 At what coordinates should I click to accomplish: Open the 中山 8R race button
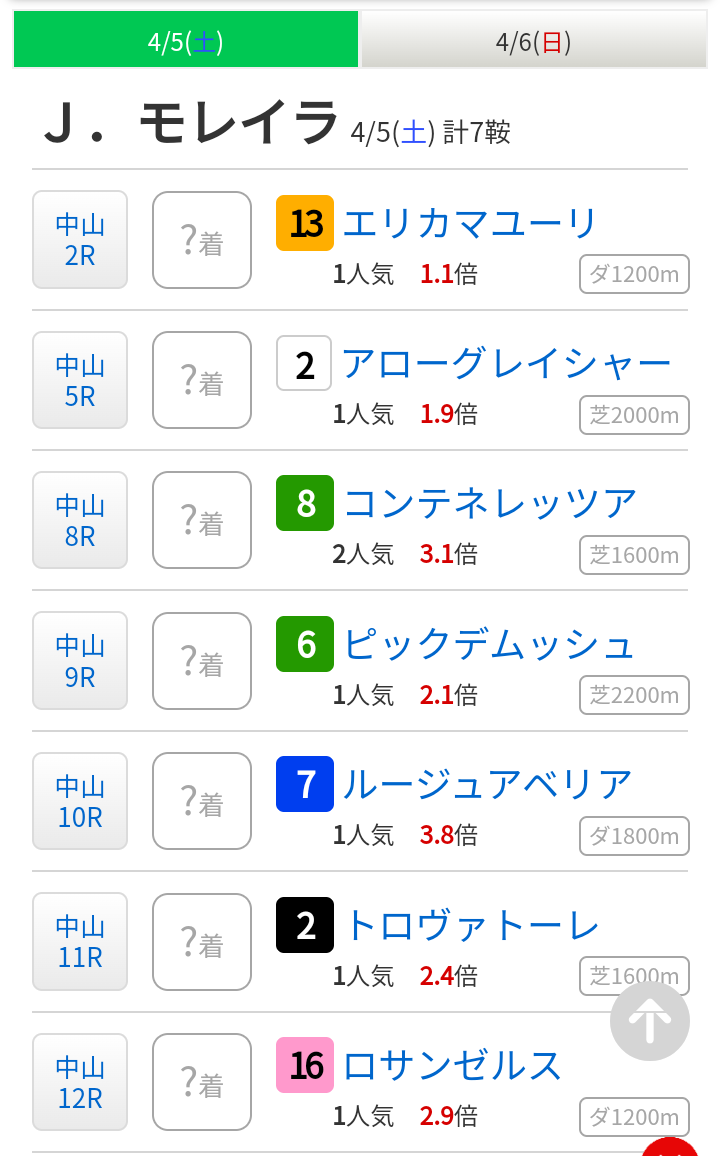[80, 520]
